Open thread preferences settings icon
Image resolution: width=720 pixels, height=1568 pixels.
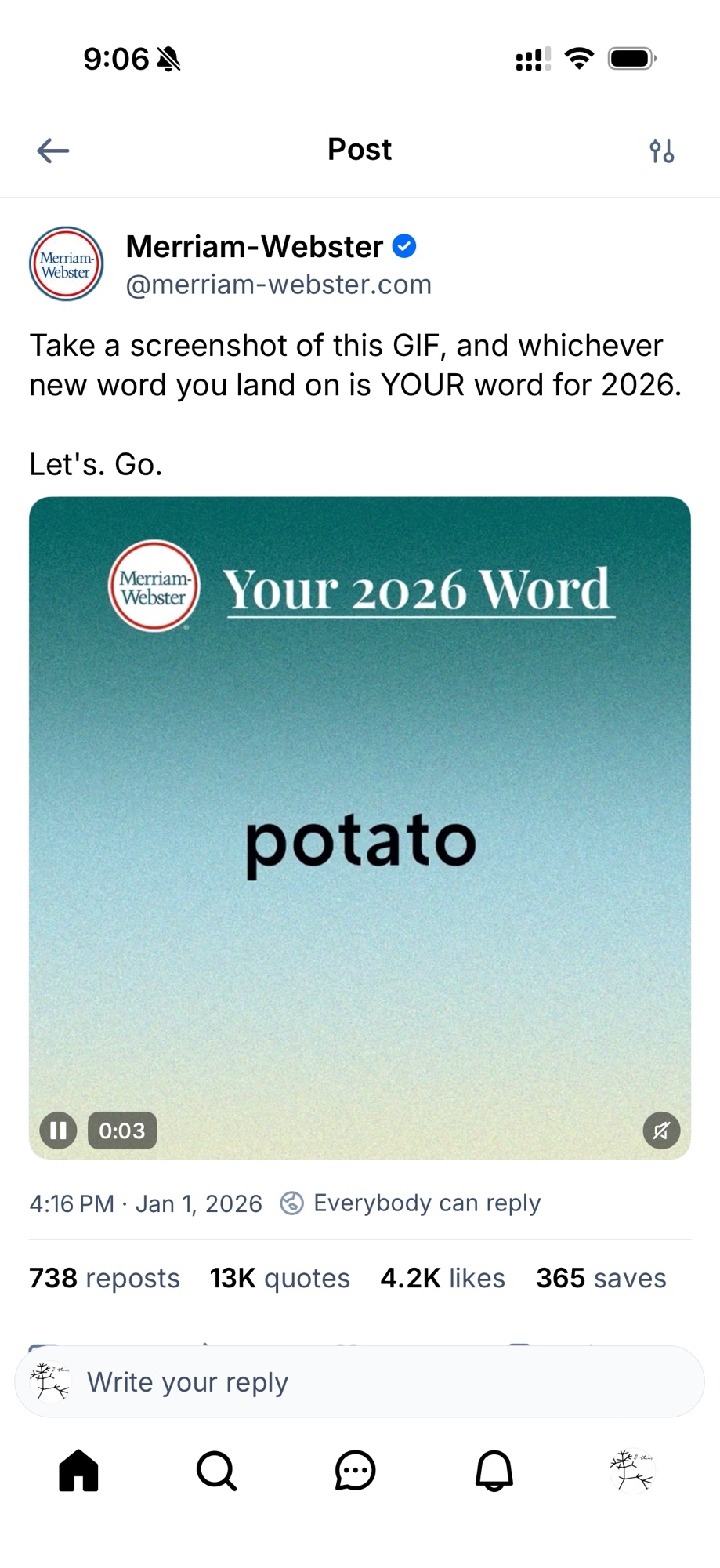tap(661, 151)
